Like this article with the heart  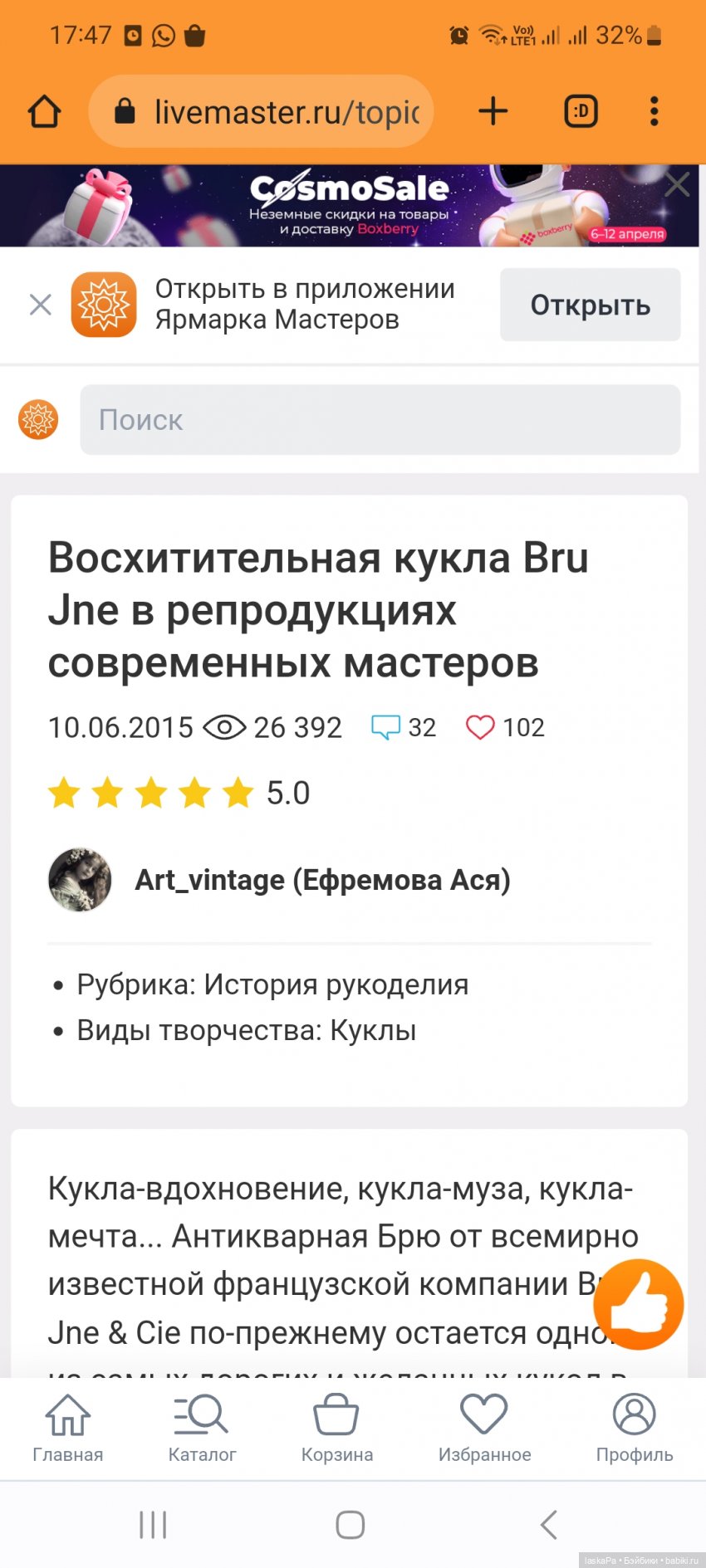point(480,727)
